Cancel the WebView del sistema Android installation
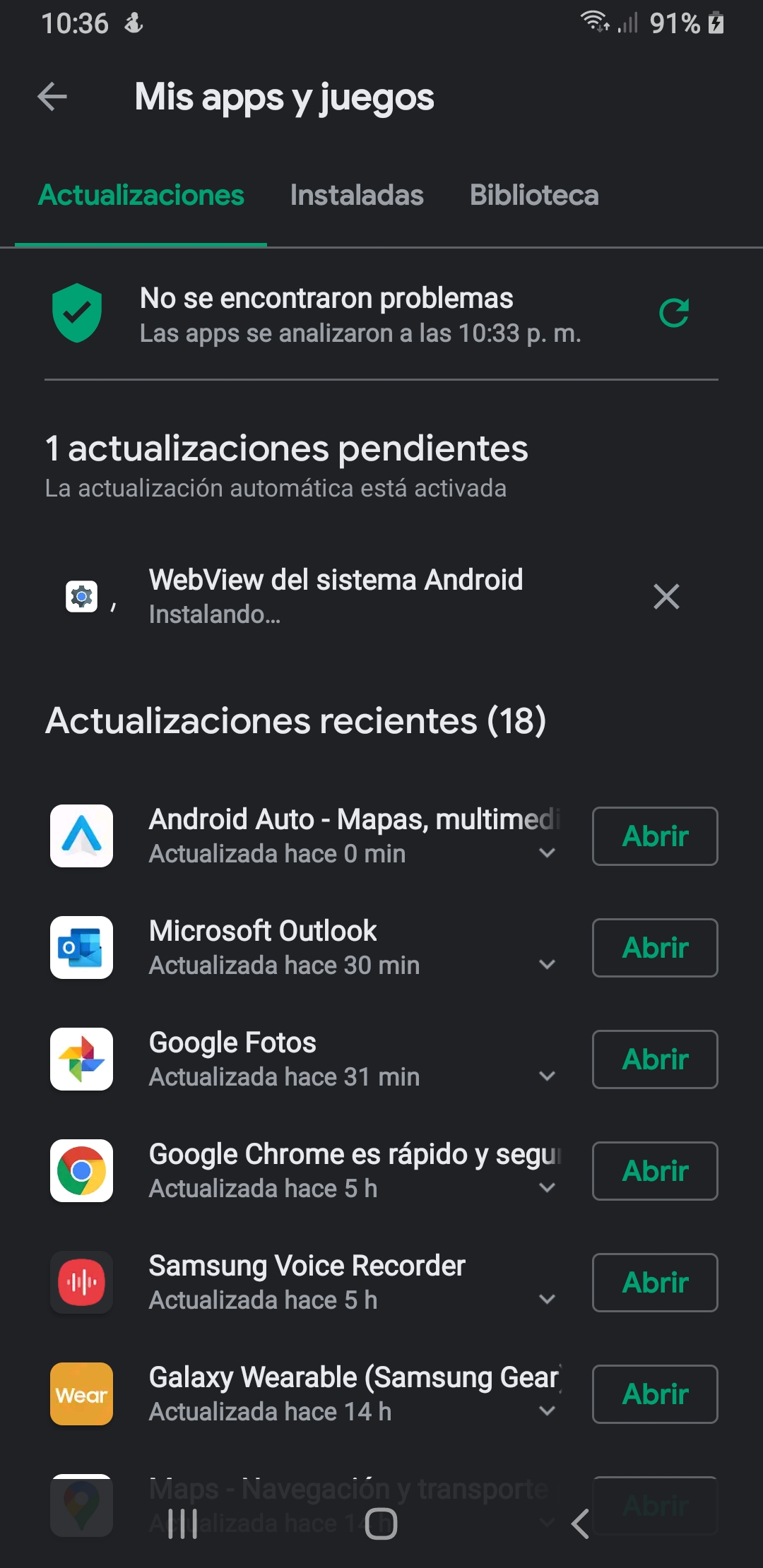Screen dimensions: 763x1568 (x=666, y=597)
